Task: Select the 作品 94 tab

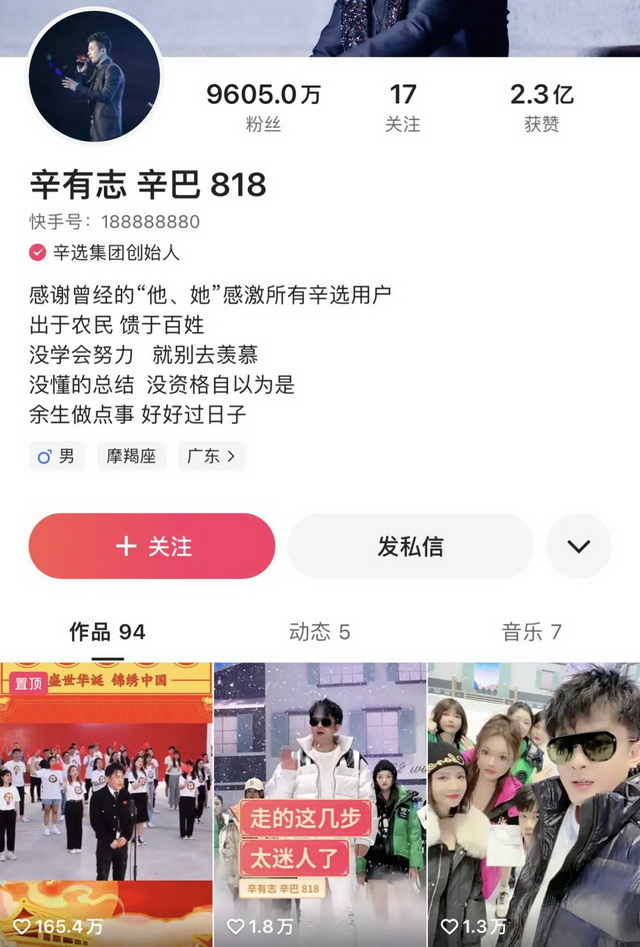Action: [107, 632]
